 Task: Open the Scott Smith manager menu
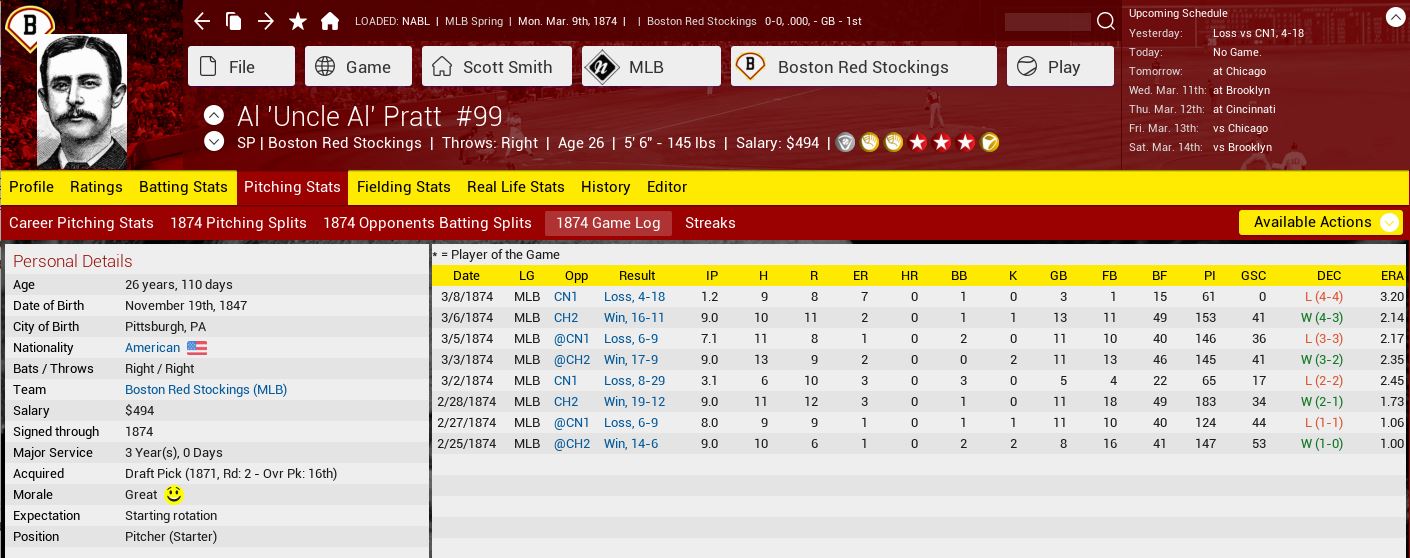[496, 66]
